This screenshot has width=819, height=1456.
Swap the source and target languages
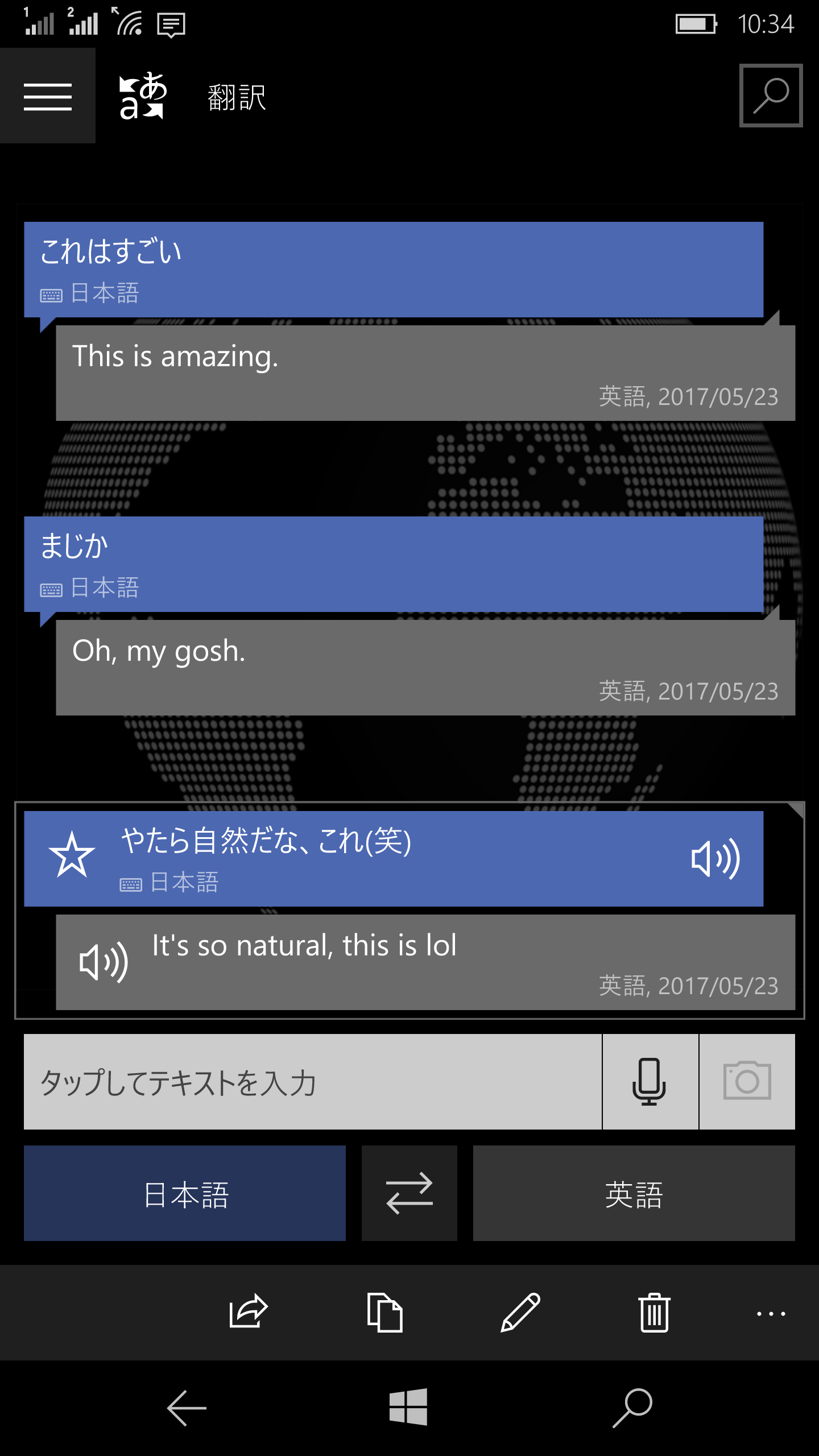[x=409, y=1193]
